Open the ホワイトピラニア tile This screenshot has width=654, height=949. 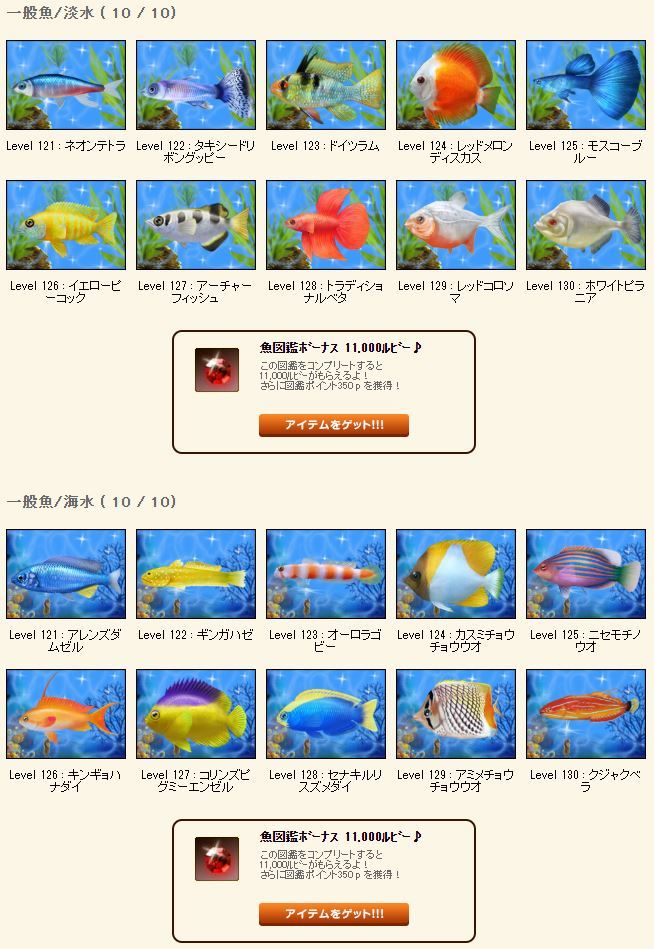tap(586, 225)
